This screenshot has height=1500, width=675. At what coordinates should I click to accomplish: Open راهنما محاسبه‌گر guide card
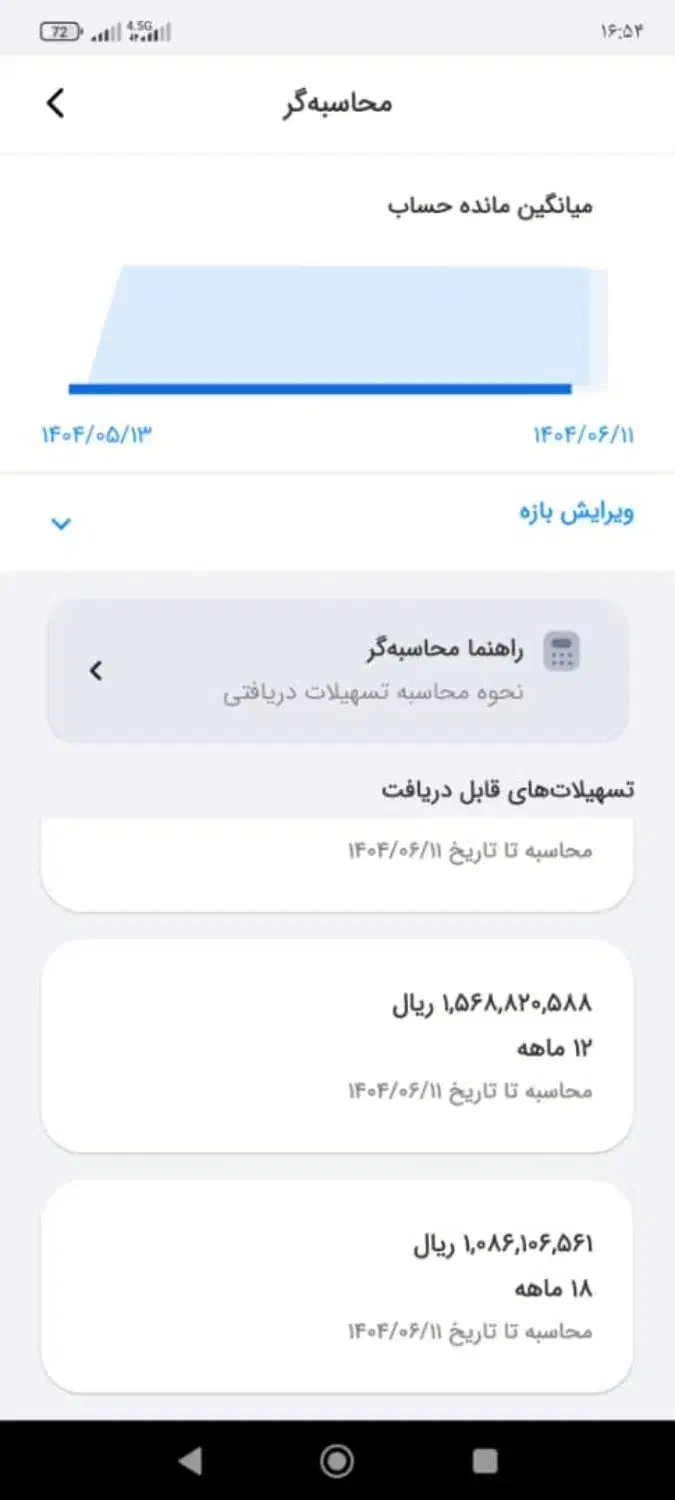337,671
